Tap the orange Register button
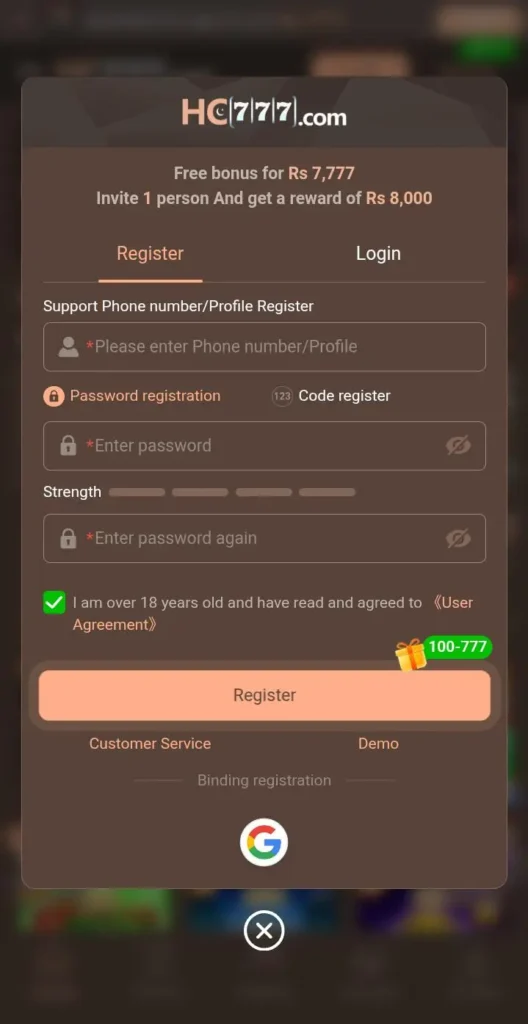 pos(264,695)
